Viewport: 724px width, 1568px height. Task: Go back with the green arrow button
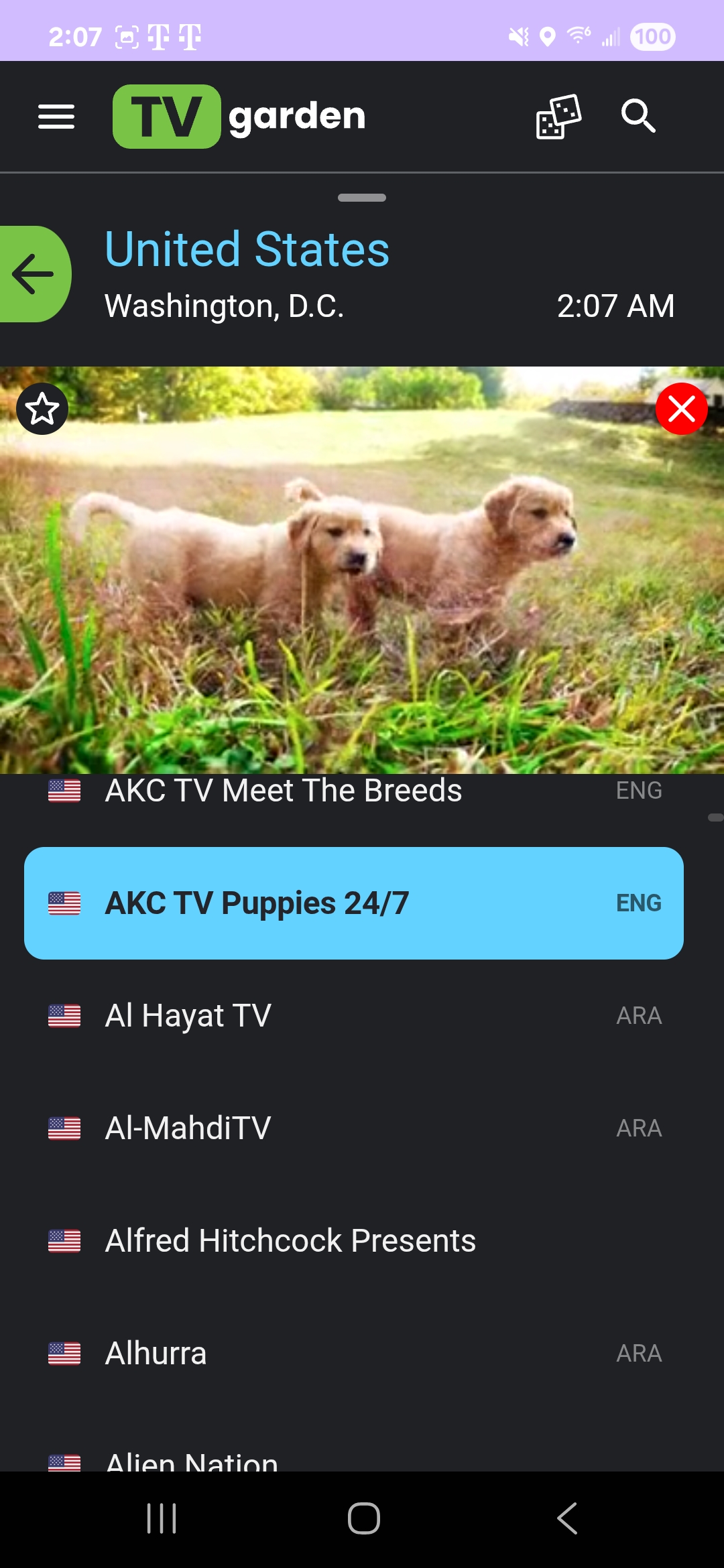pyautogui.click(x=34, y=274)
